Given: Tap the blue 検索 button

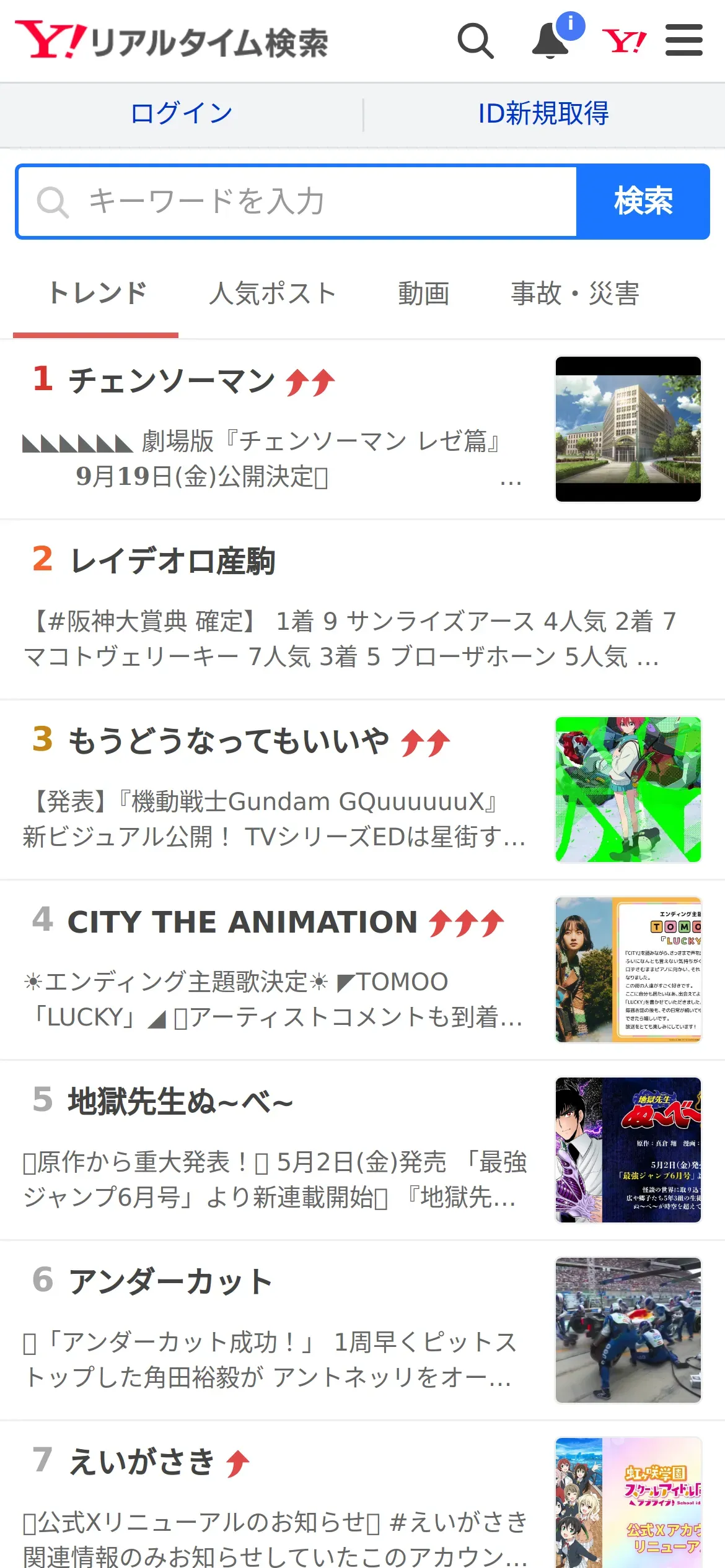Looking at the screenshot, I should click(643, 201).
